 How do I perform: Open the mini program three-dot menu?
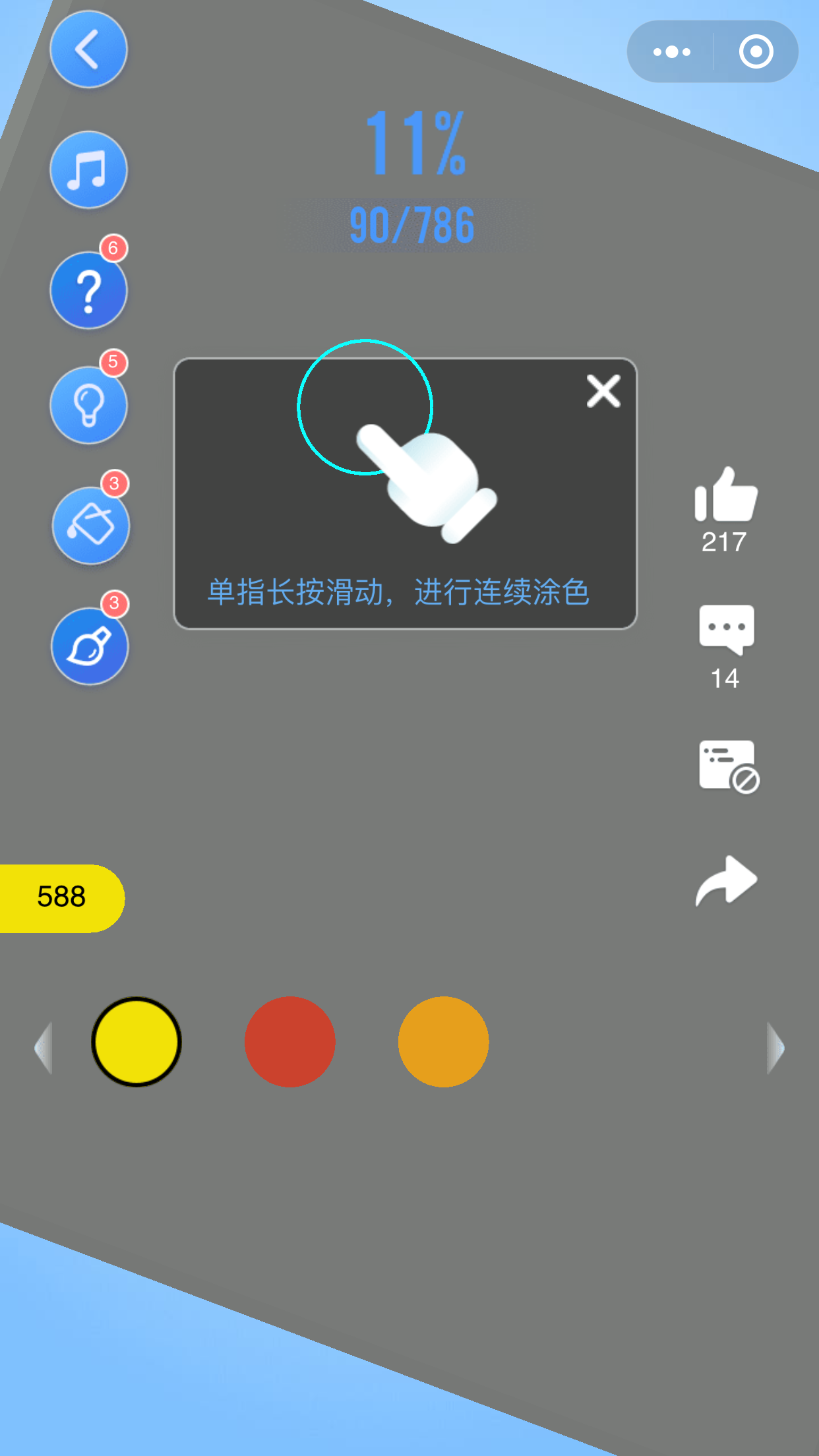pos(672,51)
